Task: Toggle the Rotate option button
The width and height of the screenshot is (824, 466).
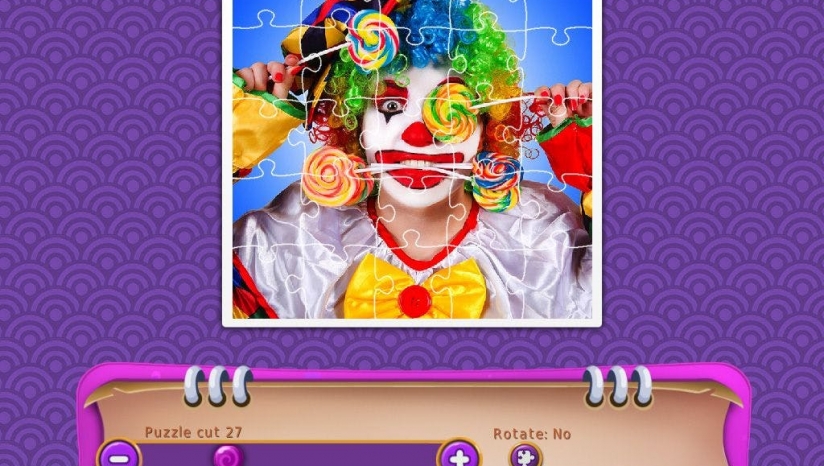Action: click(524, 456)
